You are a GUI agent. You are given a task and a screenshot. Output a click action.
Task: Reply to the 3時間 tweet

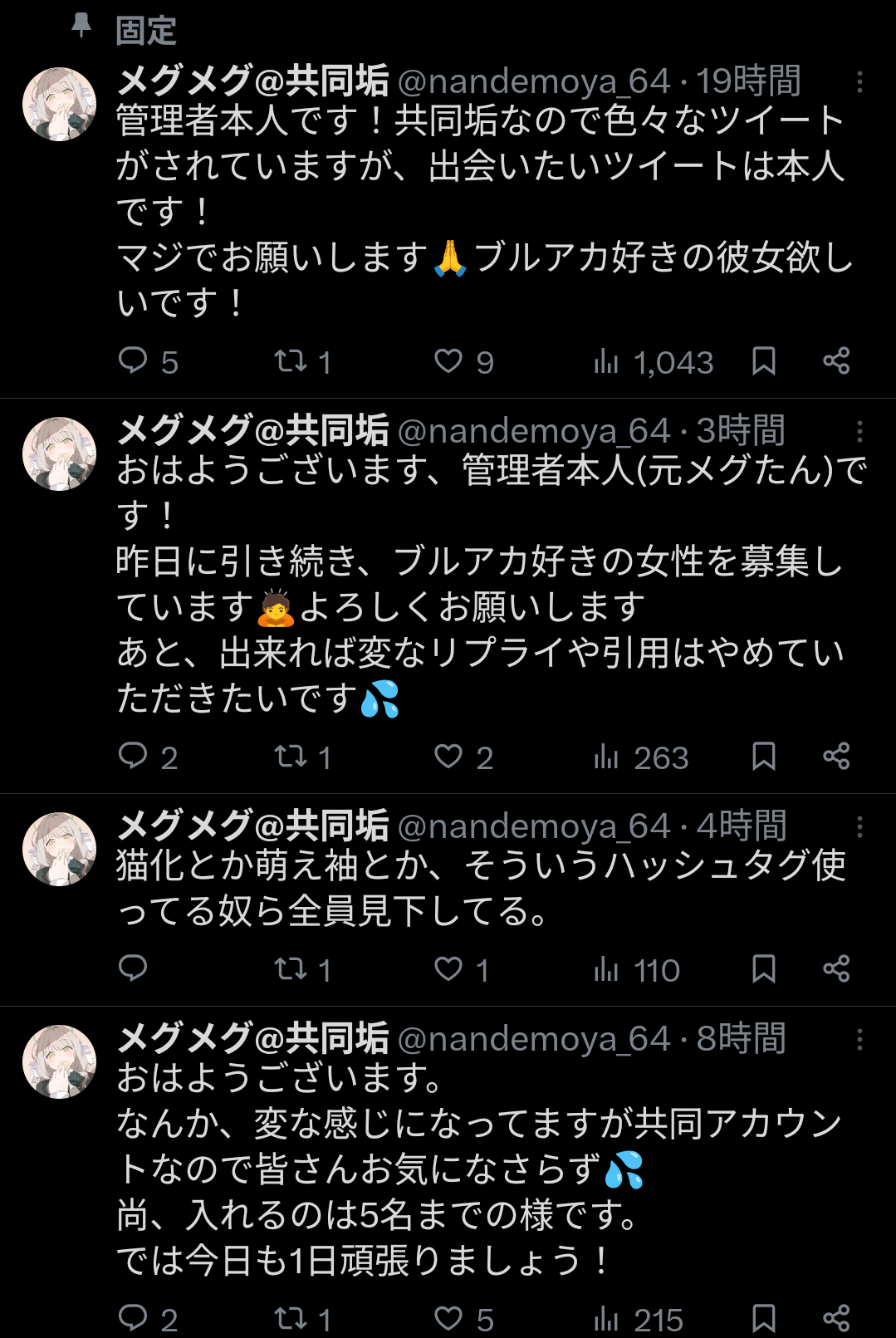tap(133, 756)
